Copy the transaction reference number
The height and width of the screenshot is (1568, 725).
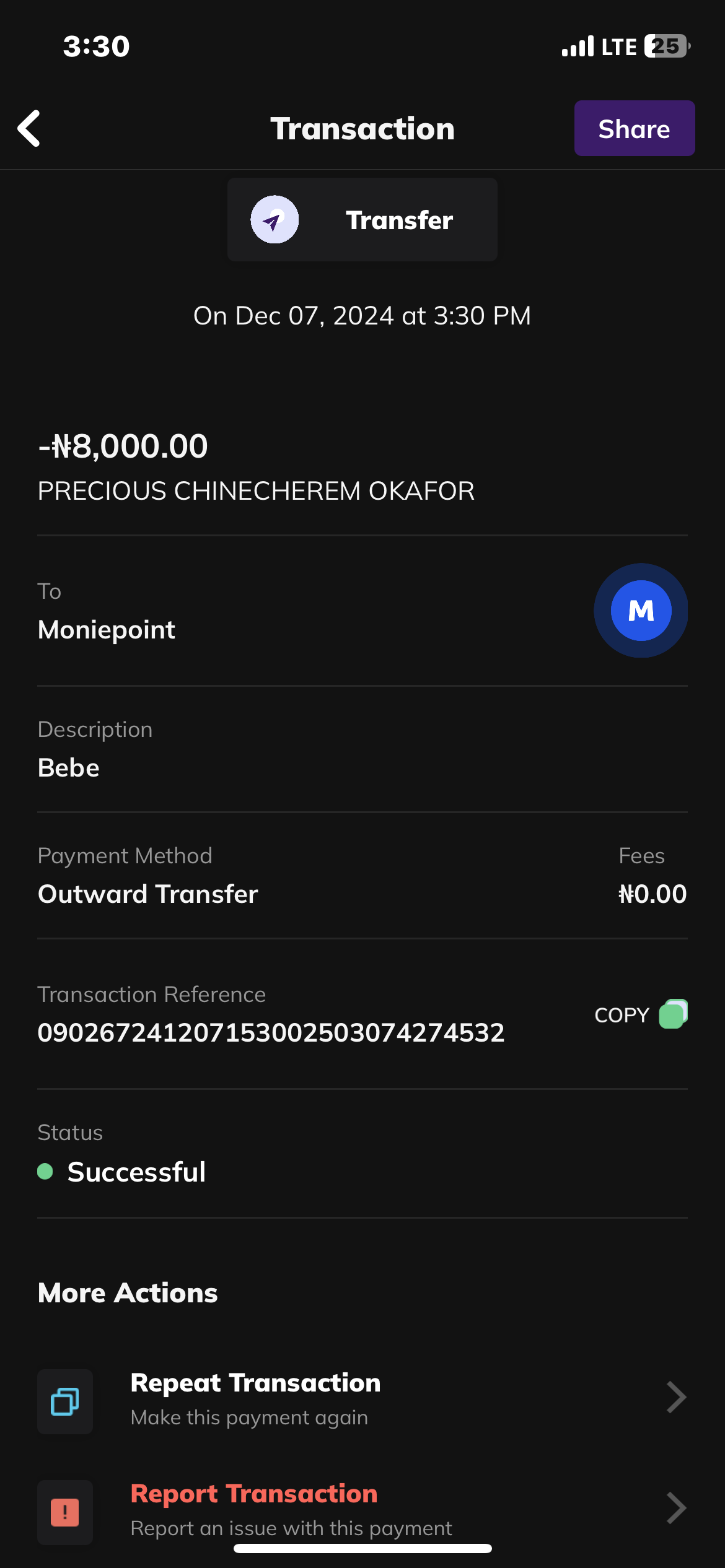point(641,1014)
